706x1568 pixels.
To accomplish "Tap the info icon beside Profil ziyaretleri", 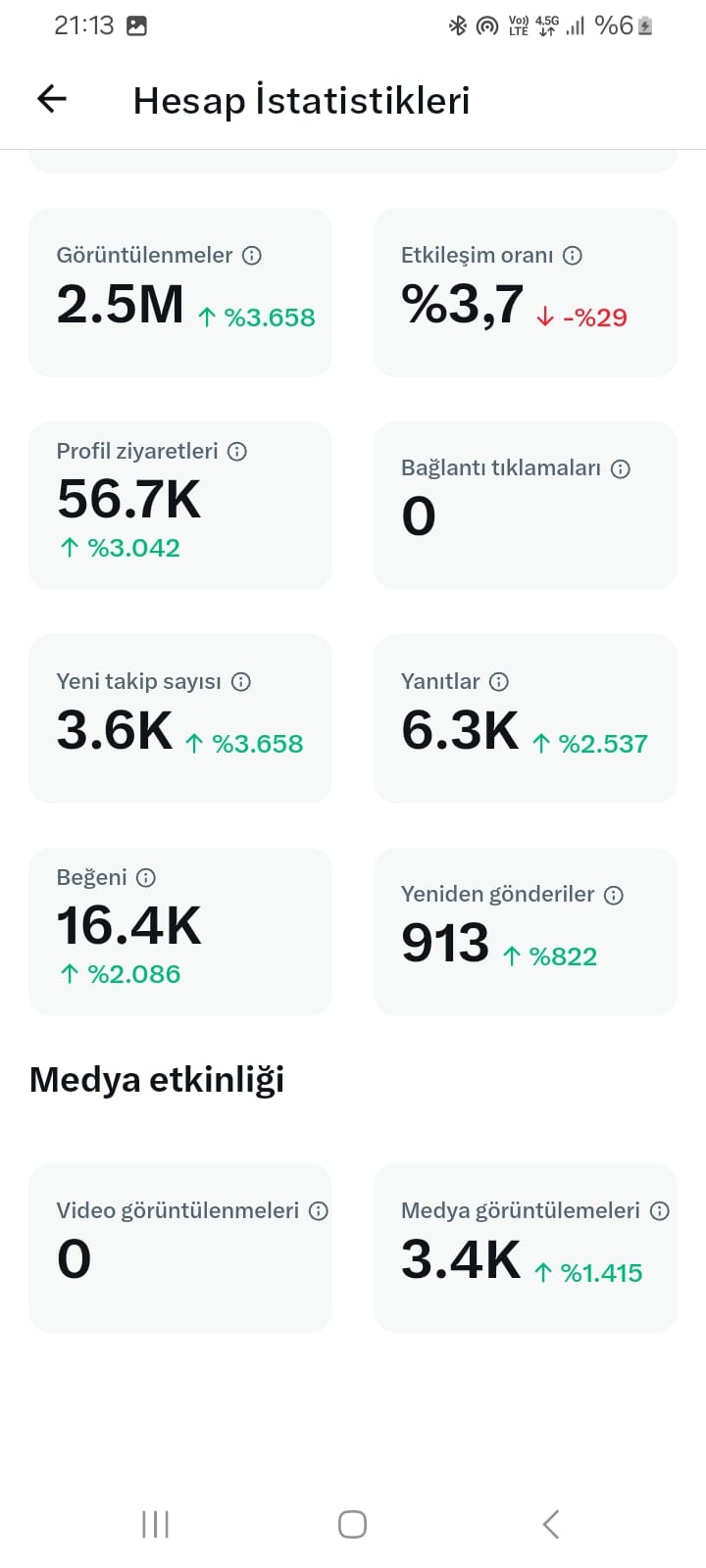I will click(x=237, y=452).
